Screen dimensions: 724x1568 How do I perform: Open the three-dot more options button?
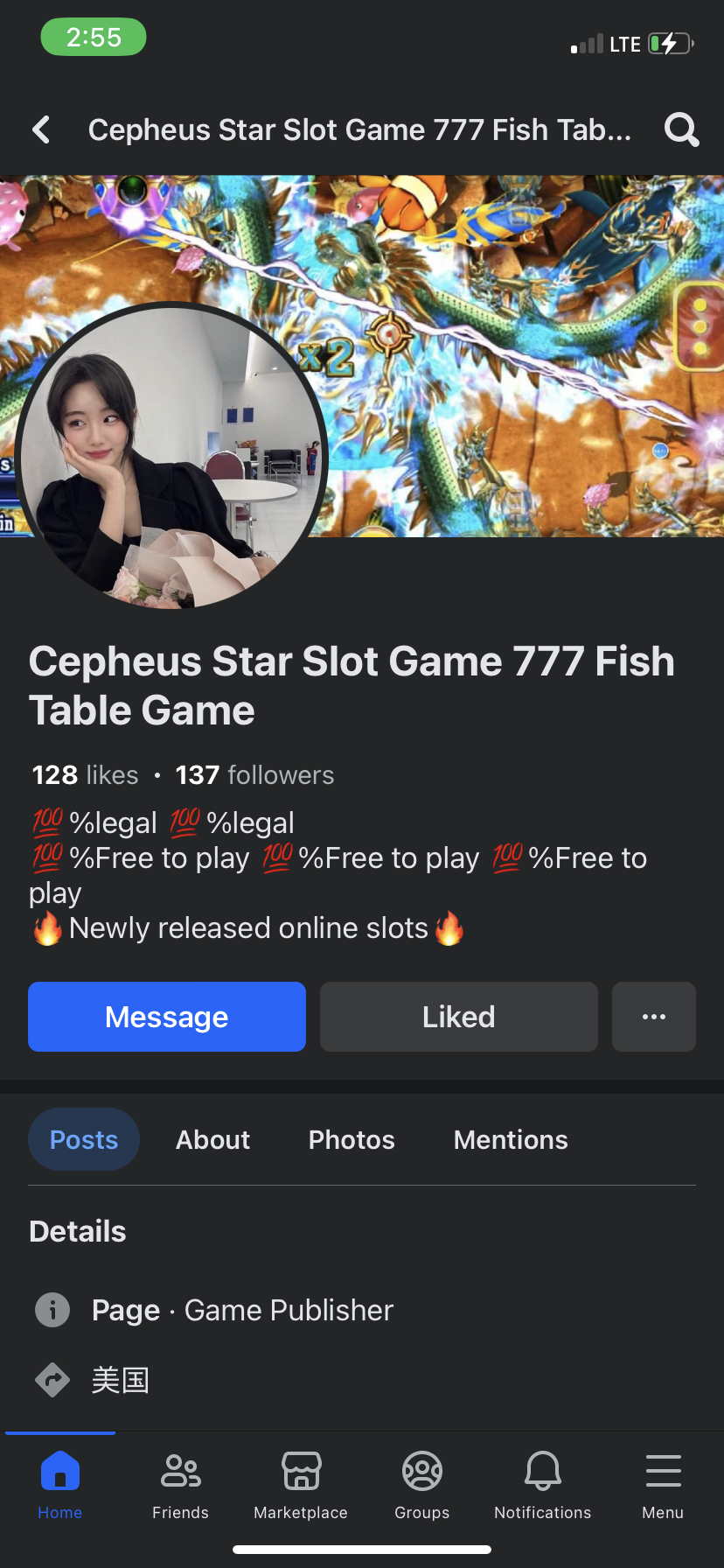[x=654, y=1017]
